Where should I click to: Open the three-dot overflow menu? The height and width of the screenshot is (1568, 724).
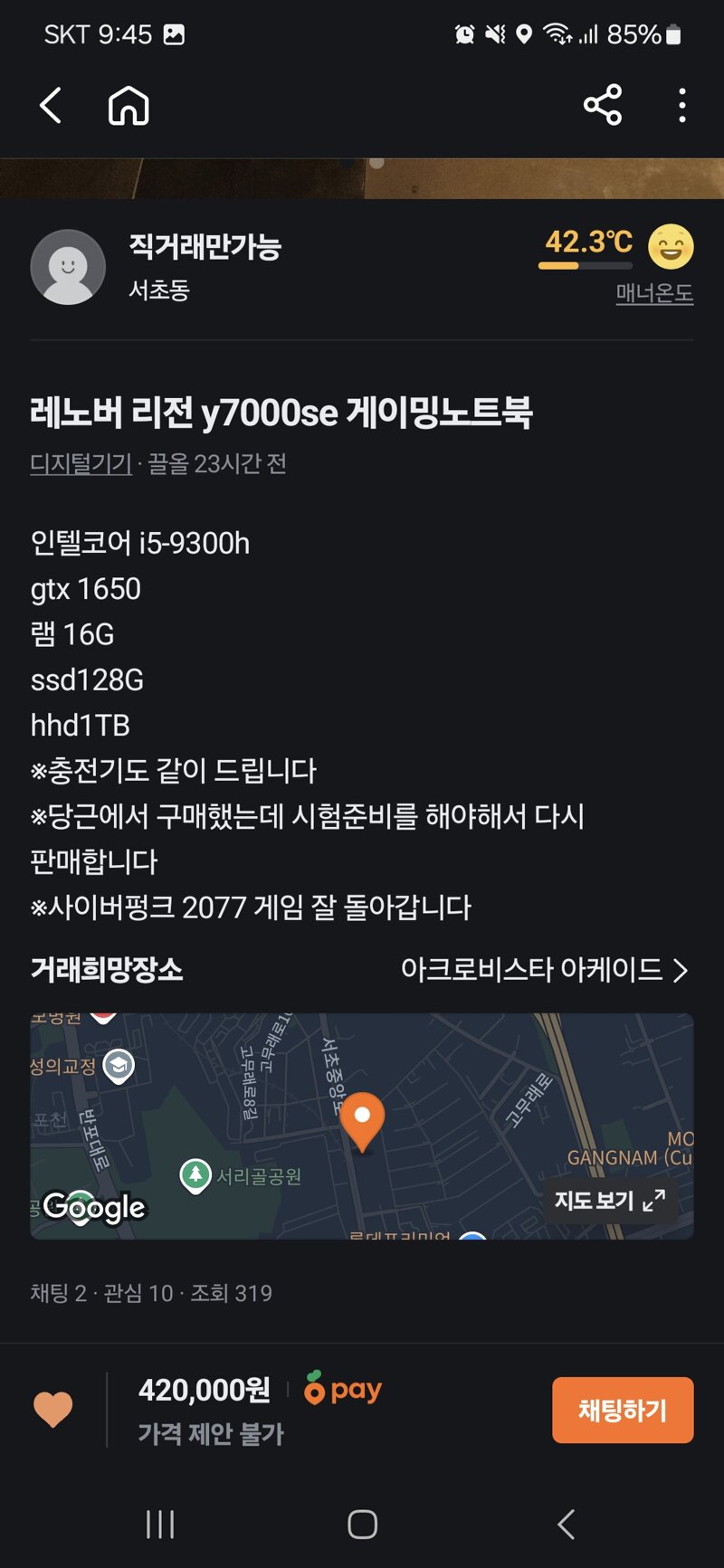point(682,106)
